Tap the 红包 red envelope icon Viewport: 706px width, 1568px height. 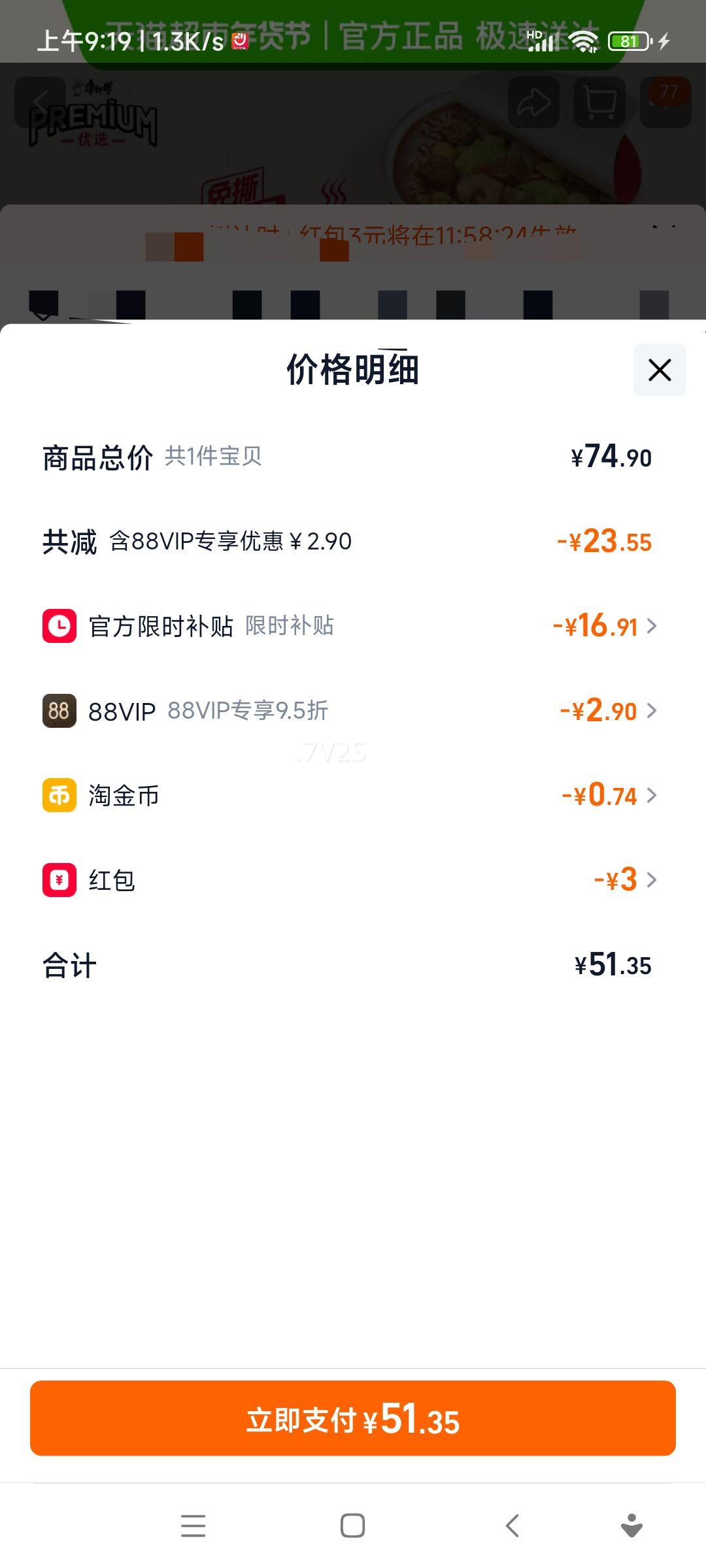pyautogui.click(x=58, y=879)
